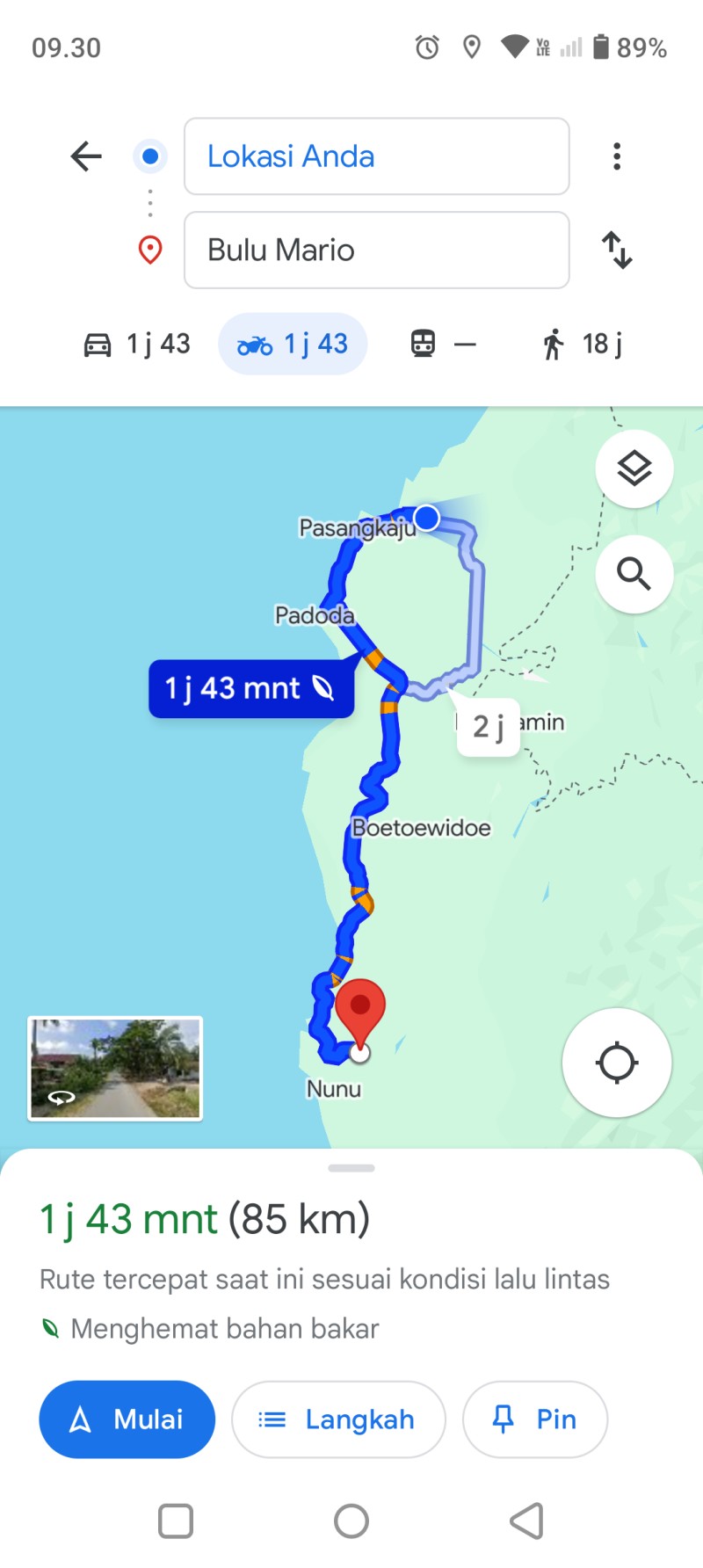Open the map layers button

[x=634, y=468]
